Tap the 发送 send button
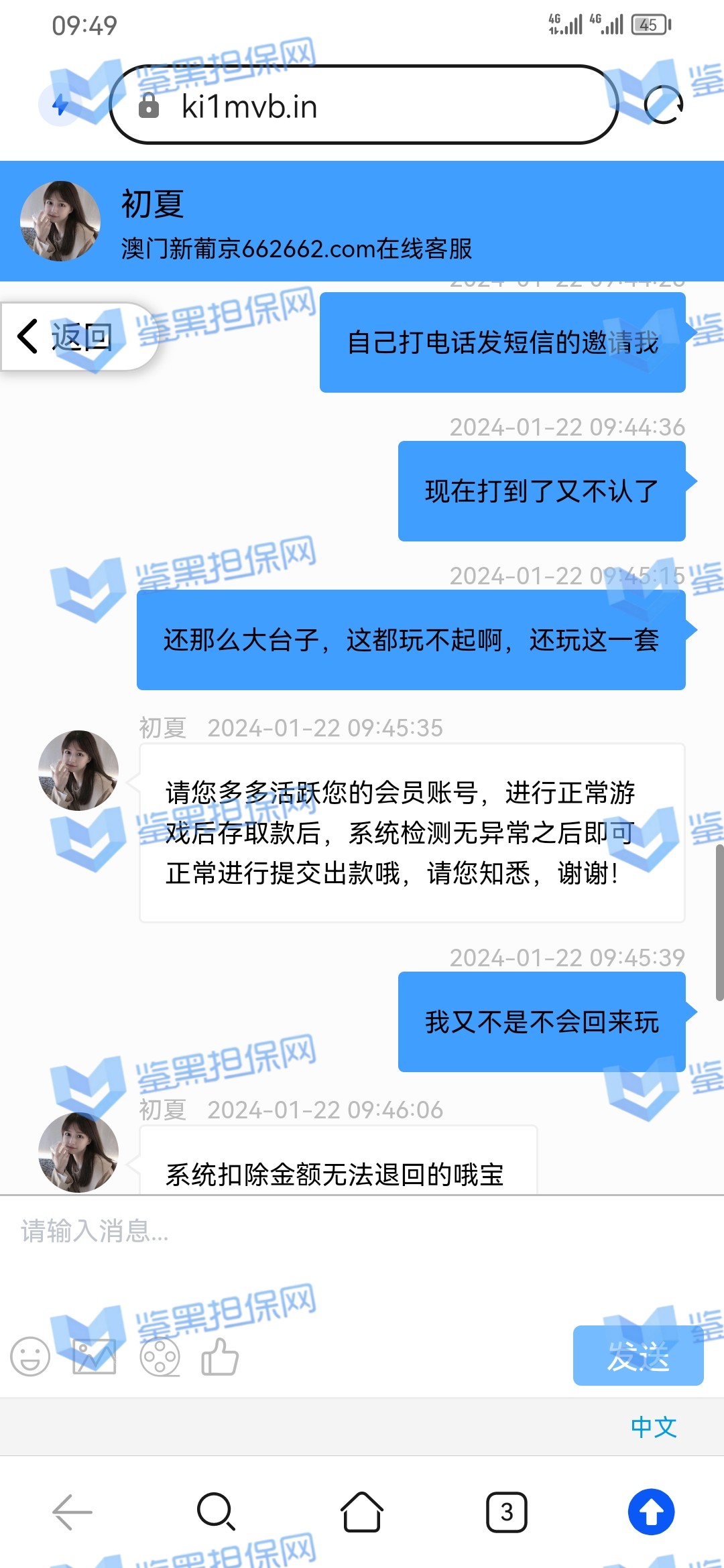The height and width of the screenshot is (1568, 724). point(638,1356)
